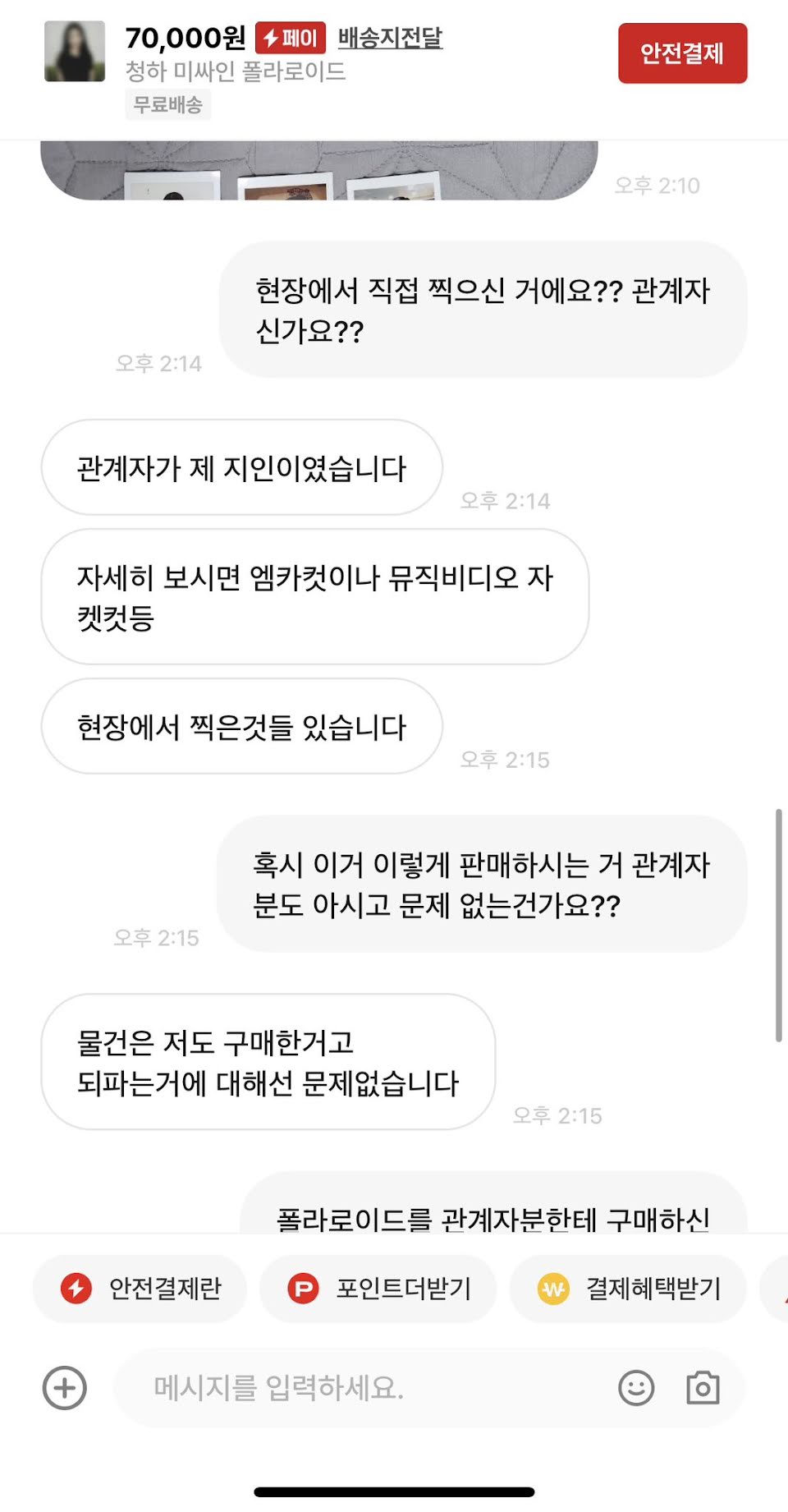Open the polaroid photo sent in chat
The width and height of the screenshot is (788, 1512).
[318, 172]
